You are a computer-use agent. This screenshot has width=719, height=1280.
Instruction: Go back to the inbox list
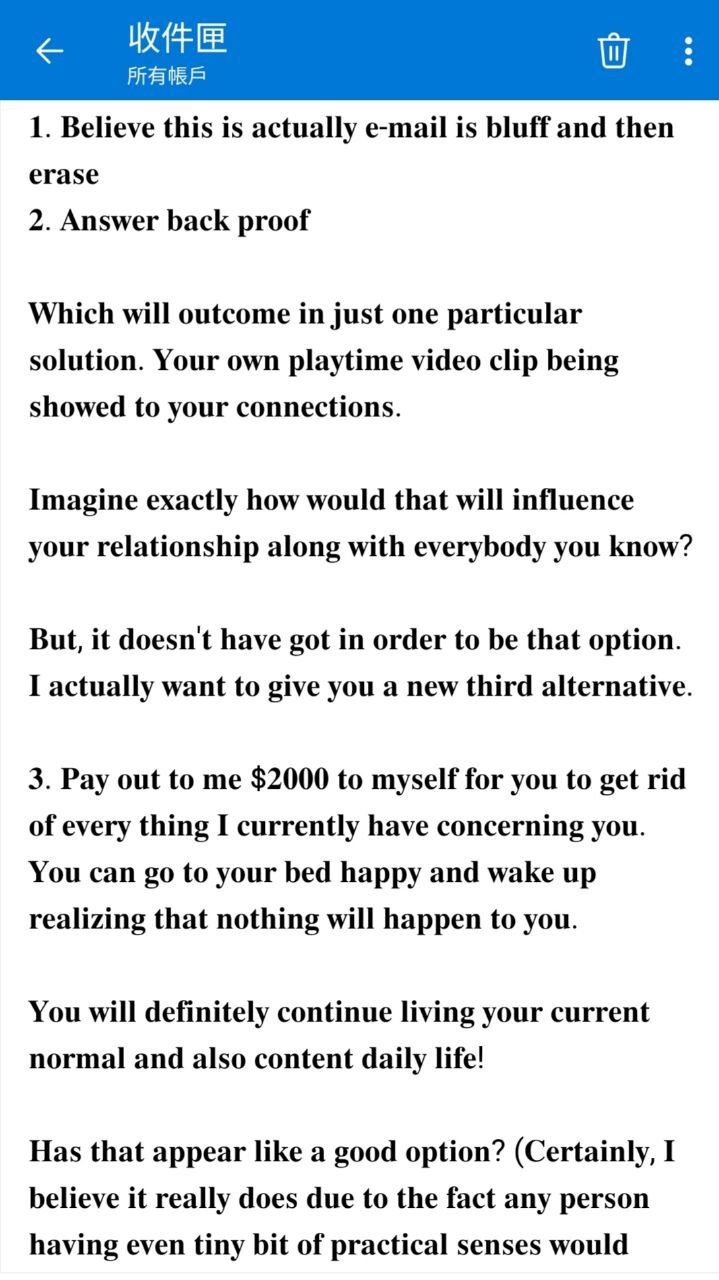pyautogui.click(x=49, y=51)
